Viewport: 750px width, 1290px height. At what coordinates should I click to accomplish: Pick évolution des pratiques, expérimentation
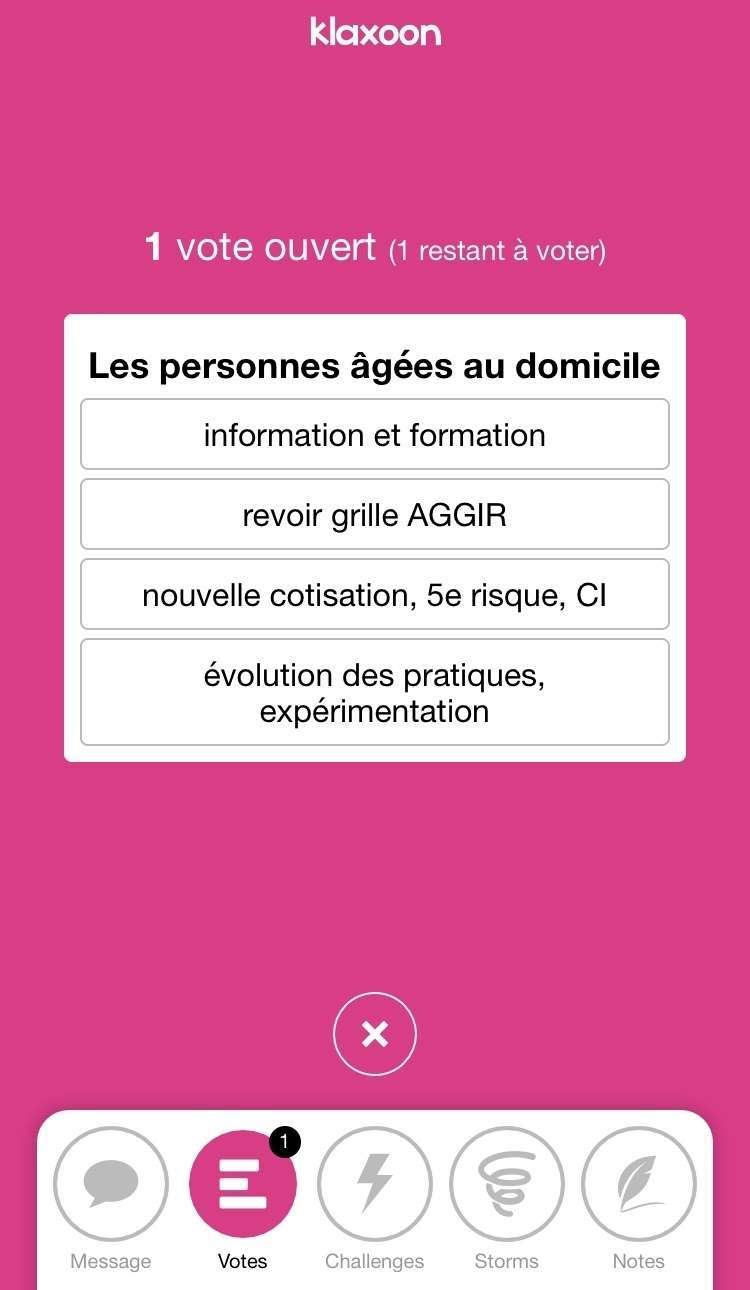(374, 692)
